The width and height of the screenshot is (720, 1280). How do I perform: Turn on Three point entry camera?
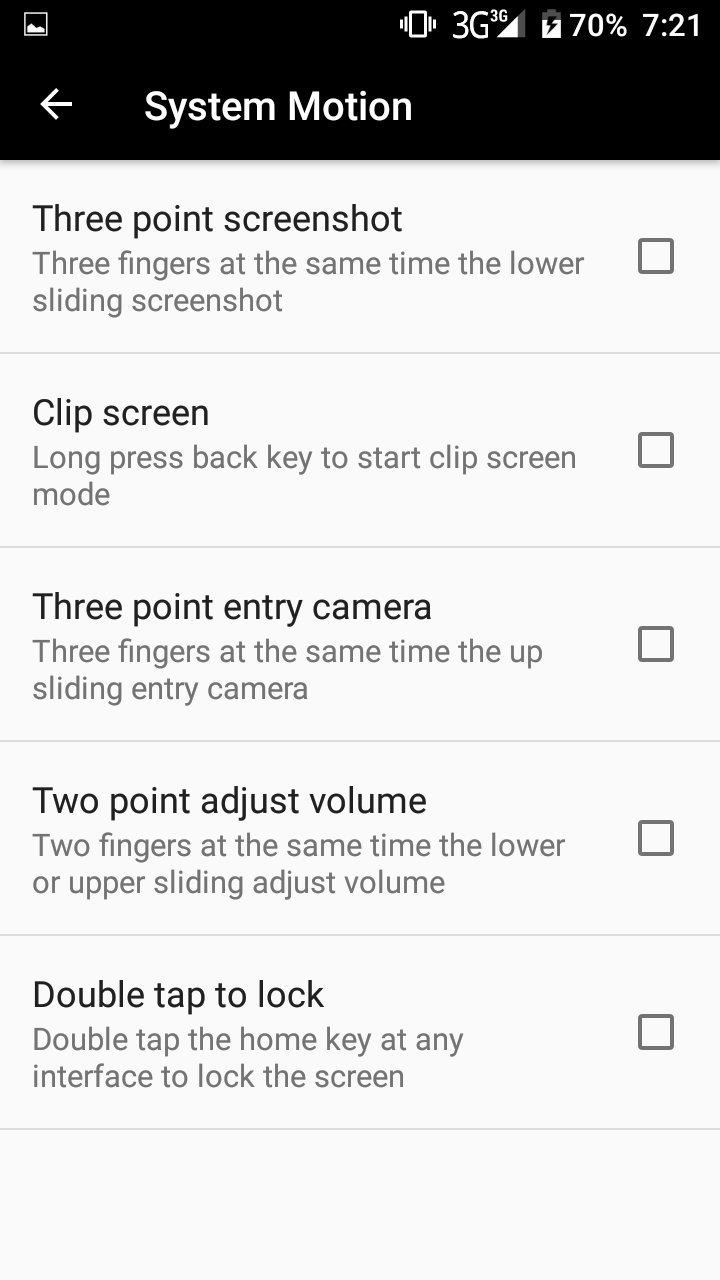click(x=656, y=644)
